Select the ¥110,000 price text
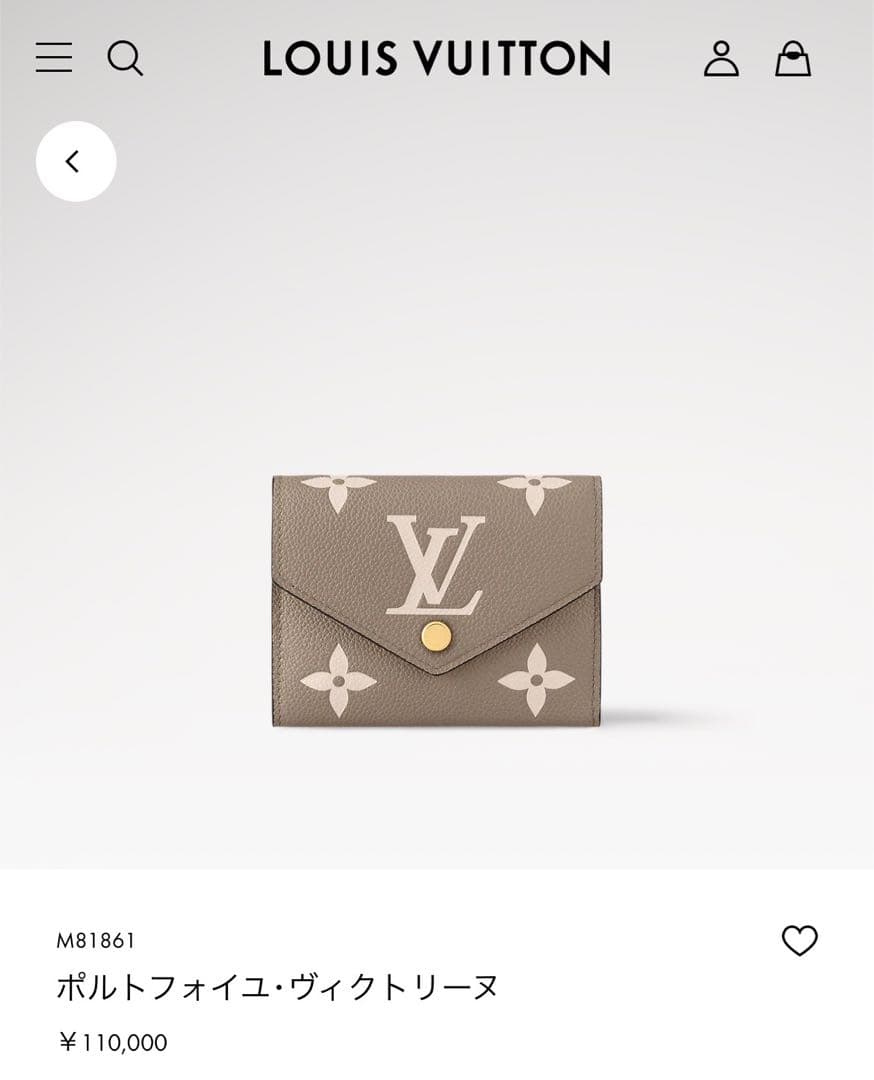Image resolution: width=874 pixels, height=1080 pixels. 110,1044
